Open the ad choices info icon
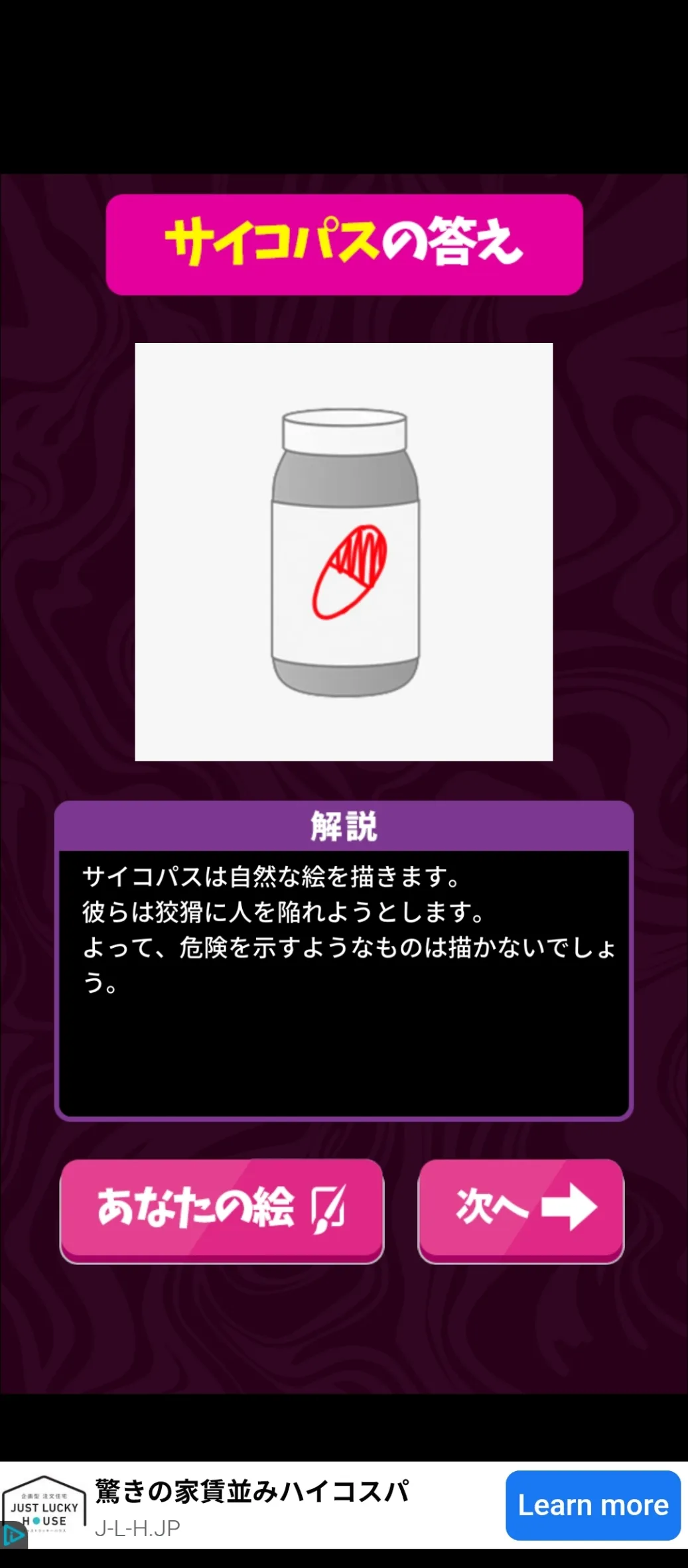The height and width of the screenshot is (1568, 688). (13, 1535)
